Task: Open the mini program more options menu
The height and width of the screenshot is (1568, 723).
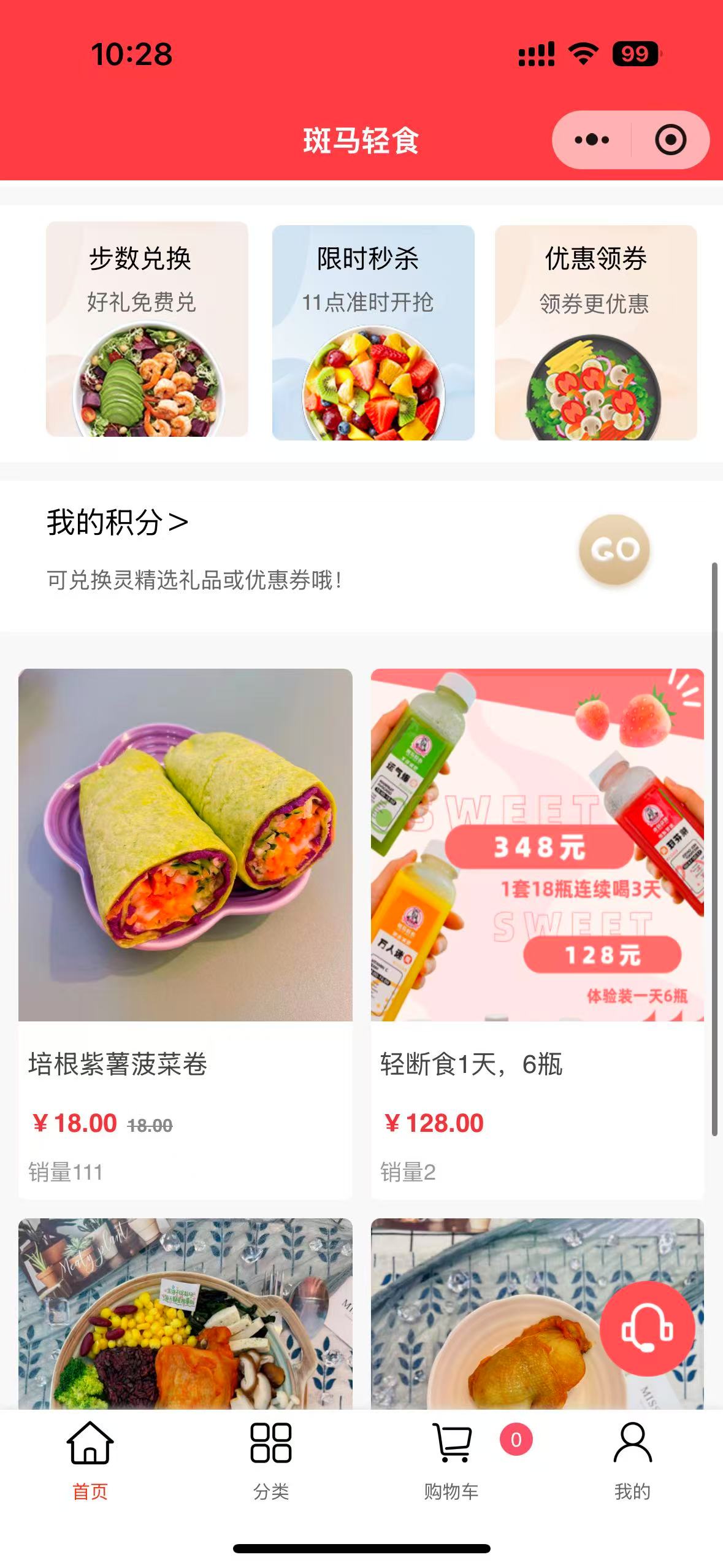Action: click(592, 140)
